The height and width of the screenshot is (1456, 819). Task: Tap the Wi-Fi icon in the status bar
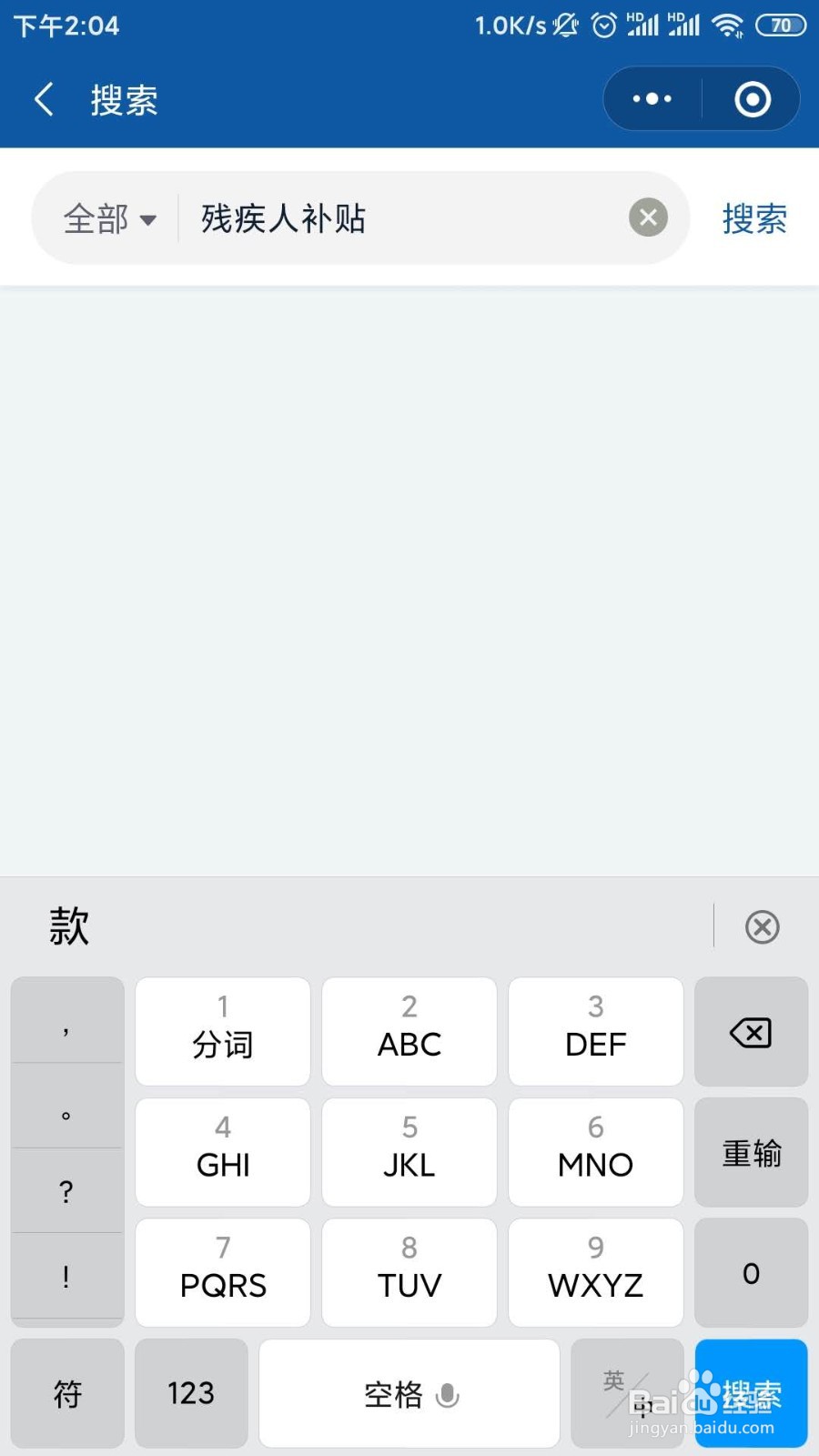727,25
